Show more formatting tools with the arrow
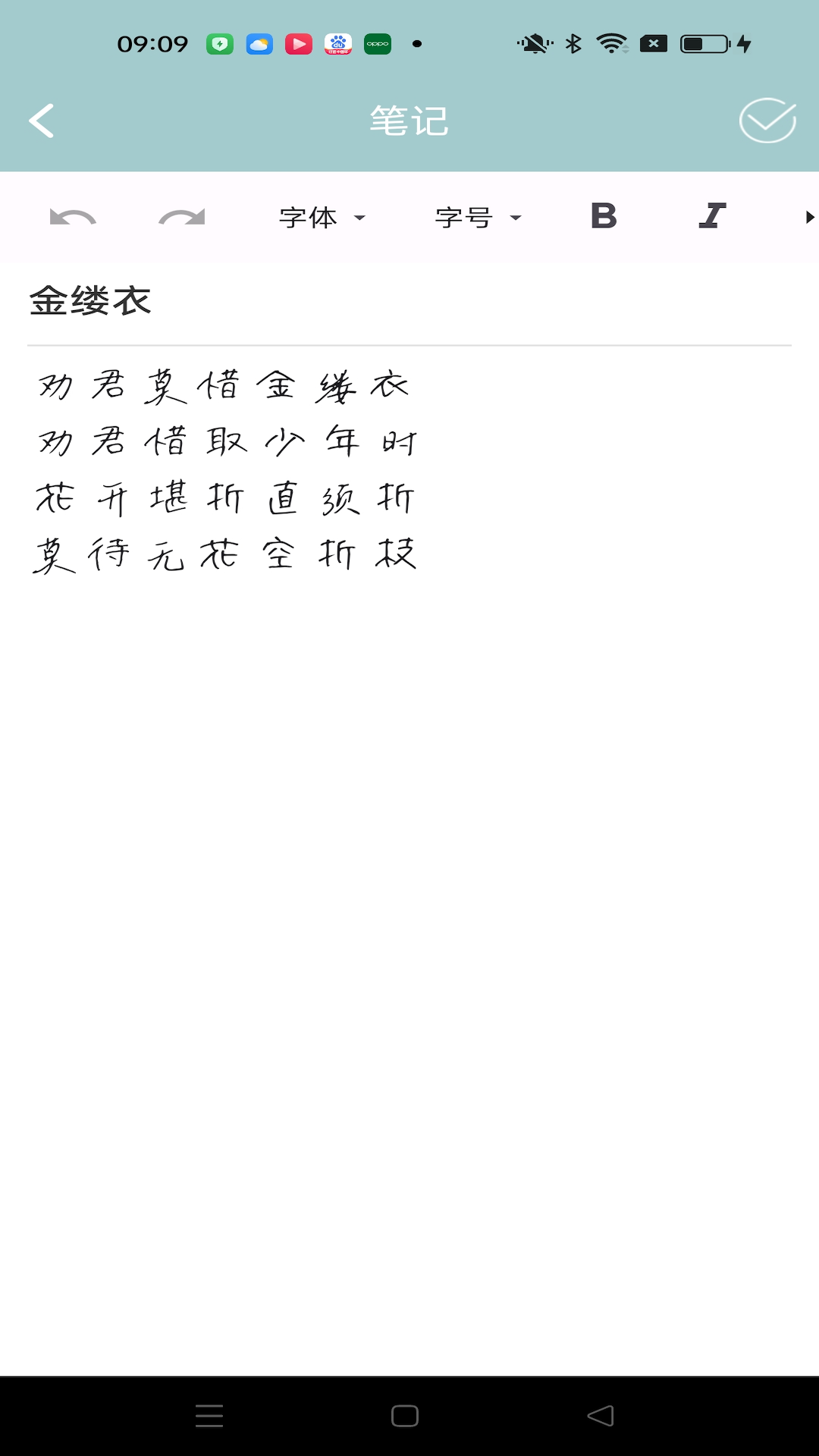 coord(809,218)
